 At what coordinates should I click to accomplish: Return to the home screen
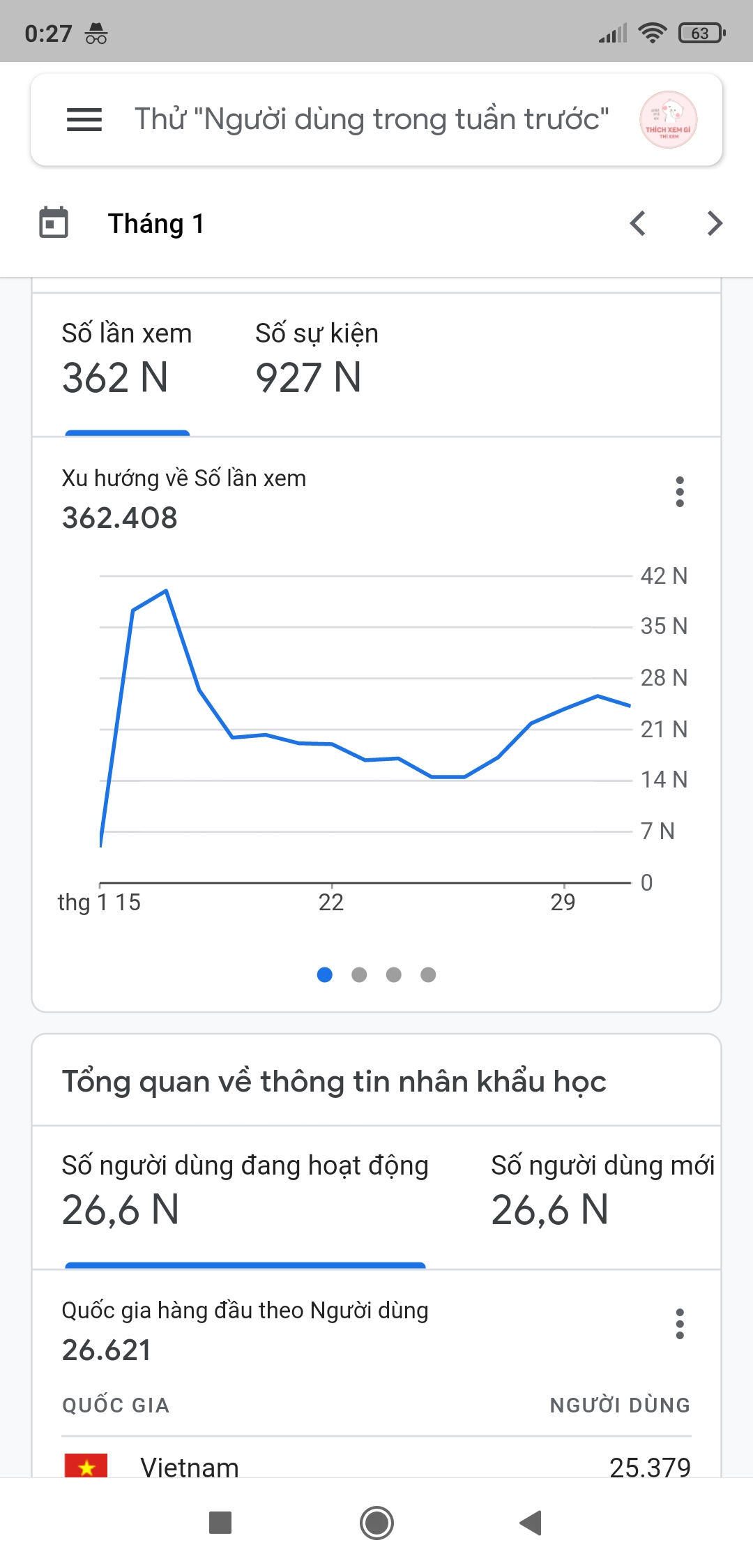coord(376,1523)
